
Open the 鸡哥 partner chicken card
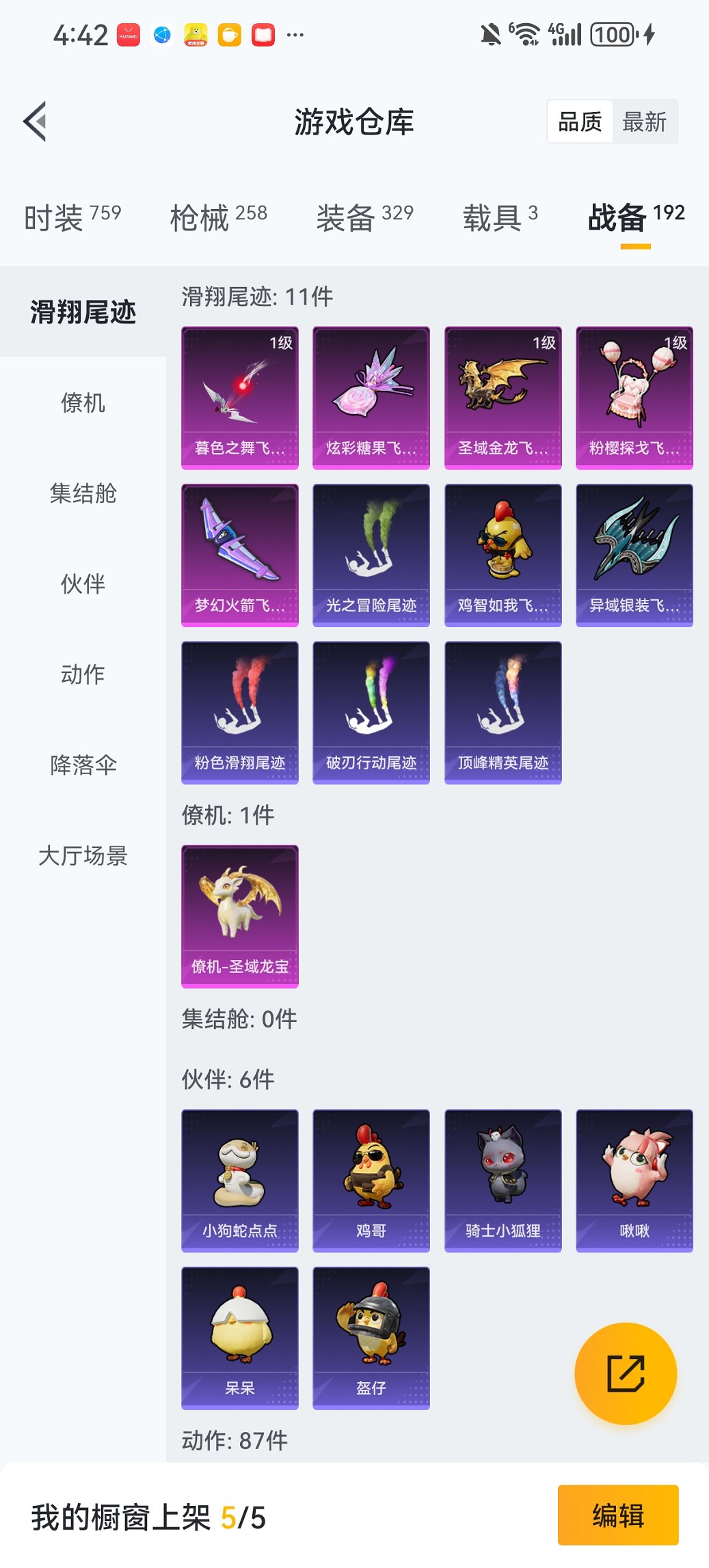click(x=371, y=1180)
